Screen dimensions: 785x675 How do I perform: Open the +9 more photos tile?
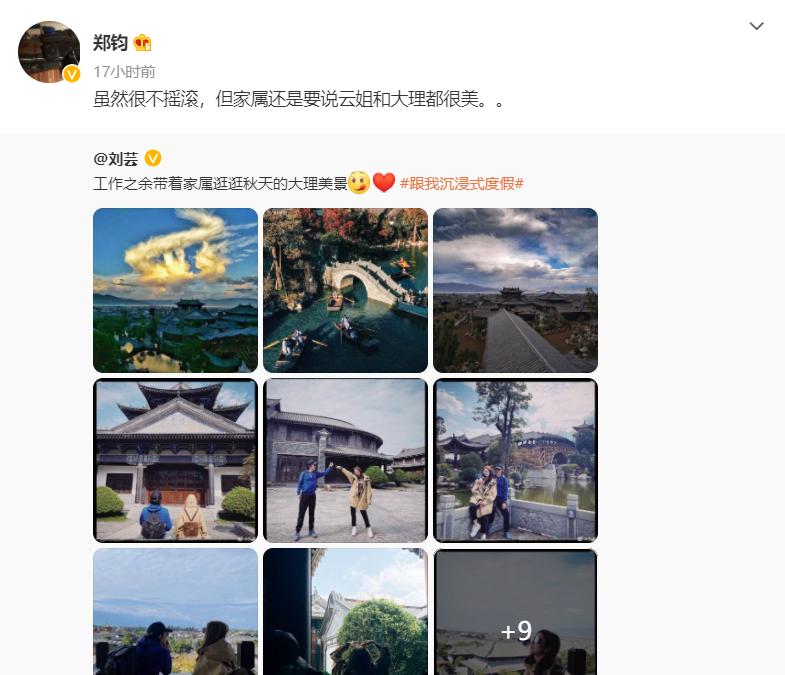(x=515, y=611)
